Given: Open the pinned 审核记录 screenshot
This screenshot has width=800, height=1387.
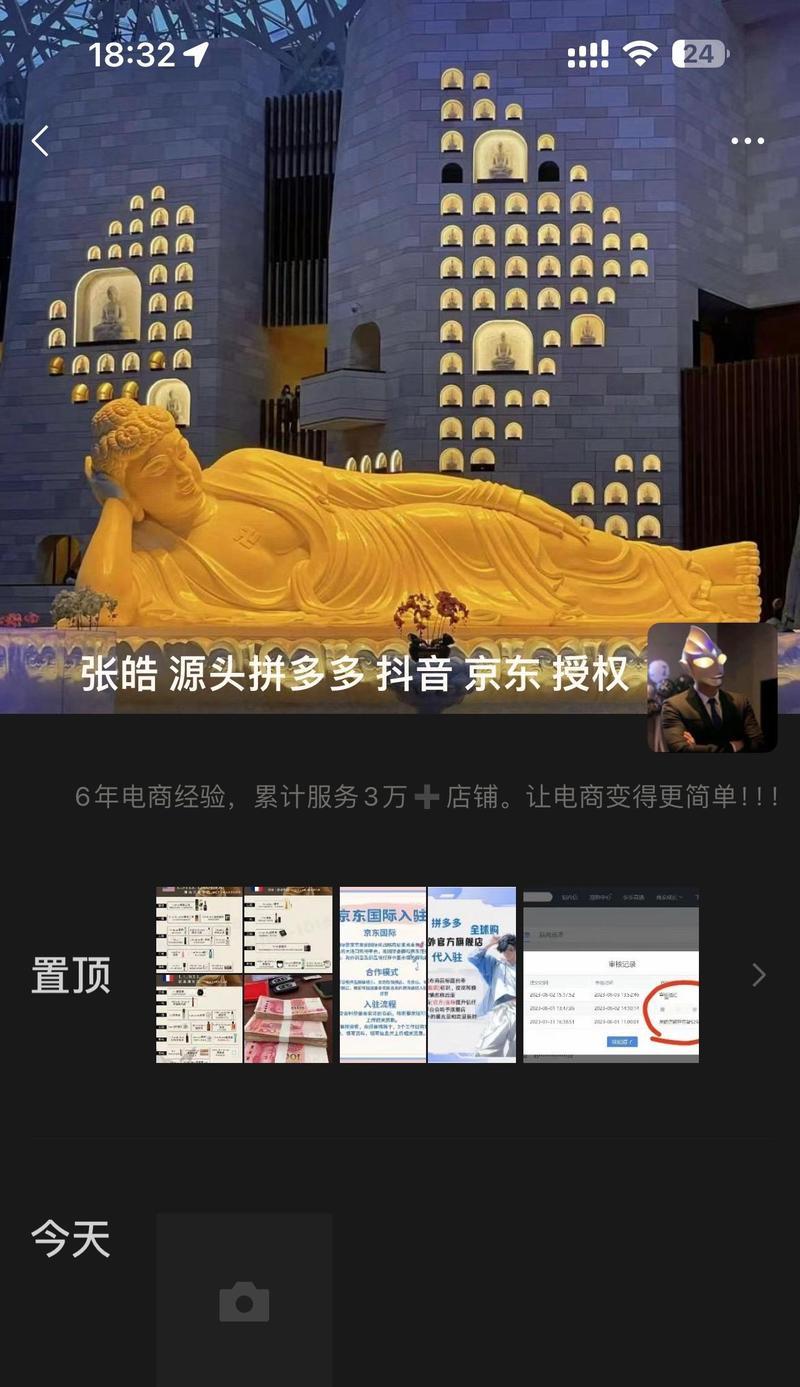Looking at the screenshot, I should pos(611,974).
